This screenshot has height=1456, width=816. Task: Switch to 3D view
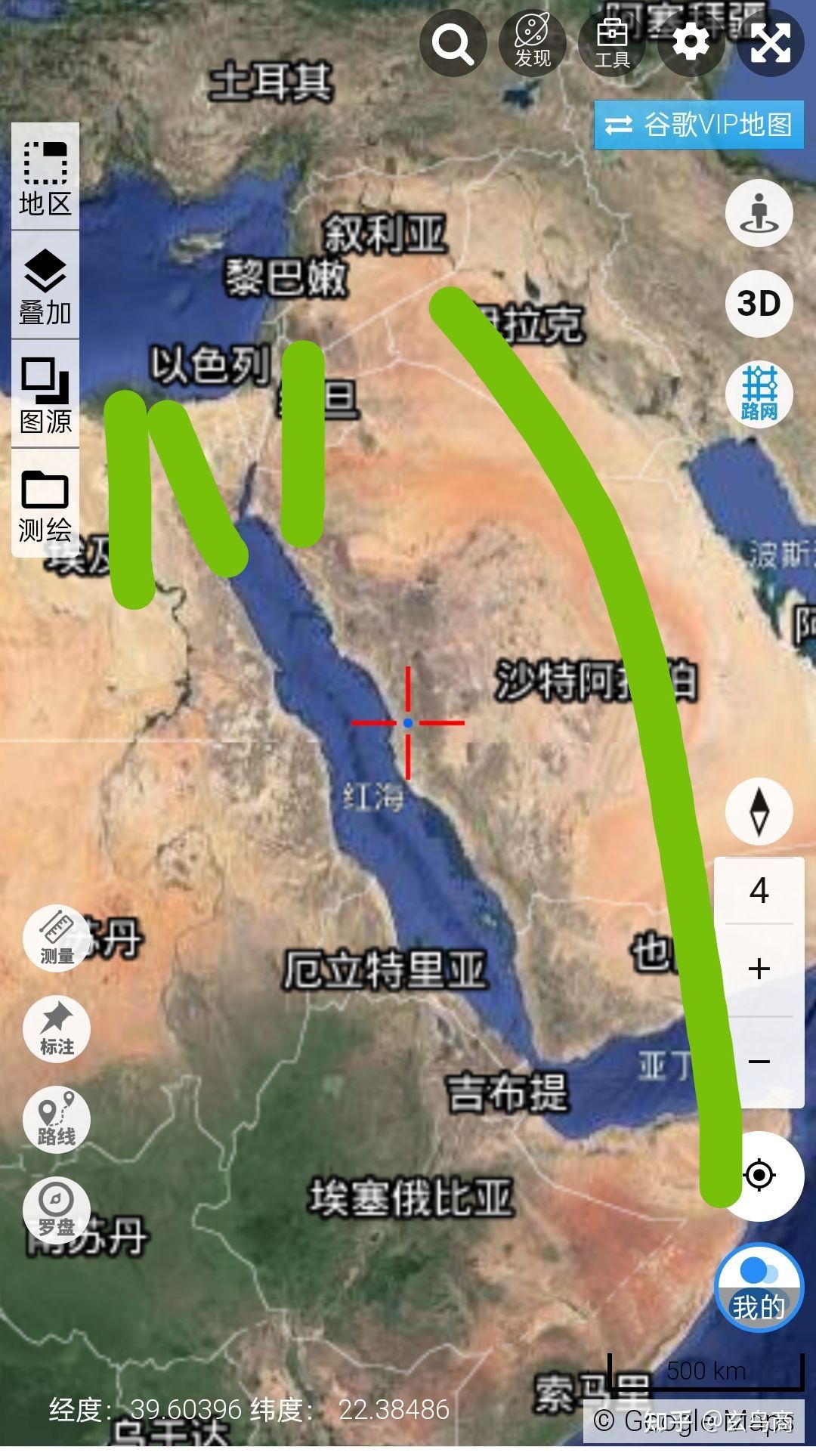[759, 304]
